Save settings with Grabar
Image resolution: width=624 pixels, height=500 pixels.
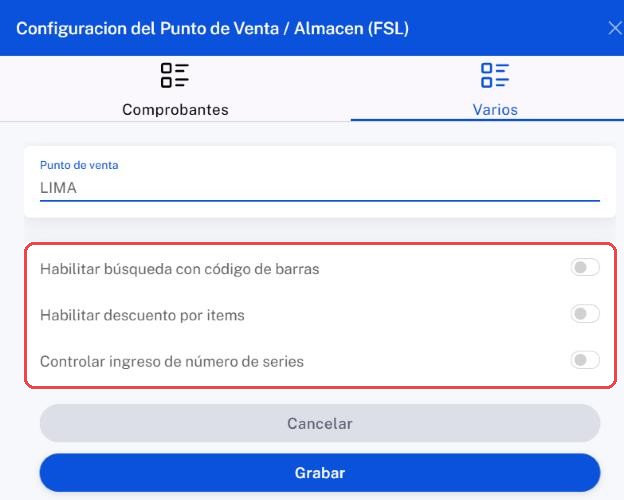pos(320,473)
